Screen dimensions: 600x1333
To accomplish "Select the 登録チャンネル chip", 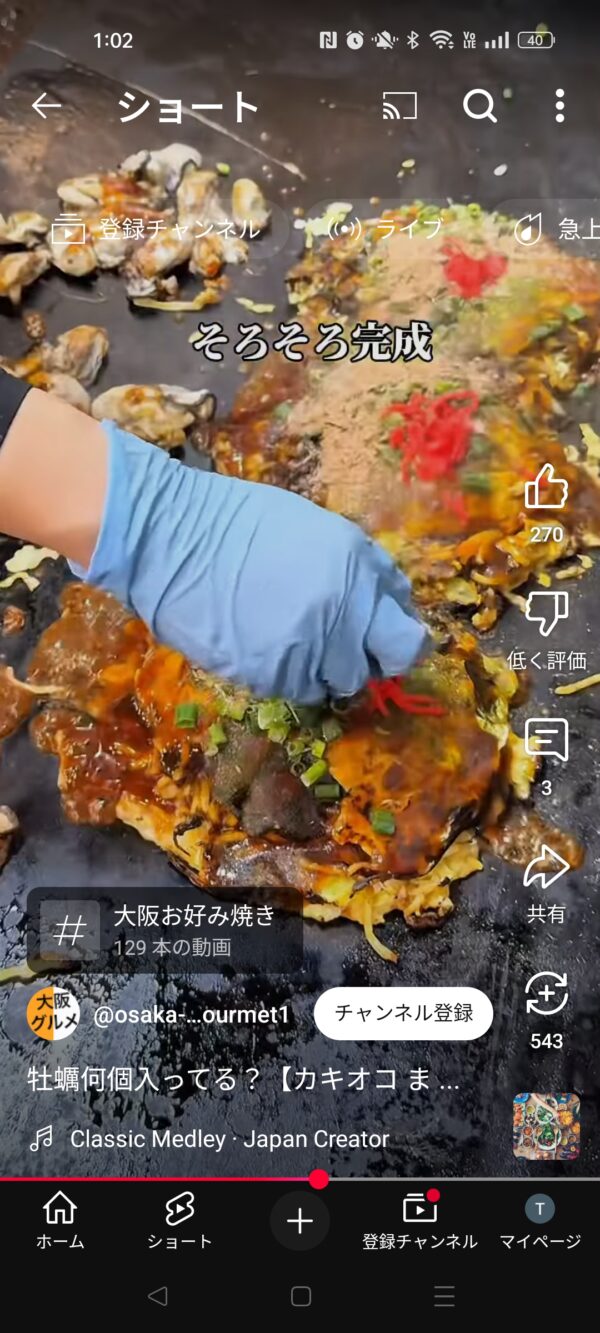I will click(x=157, y=229).
